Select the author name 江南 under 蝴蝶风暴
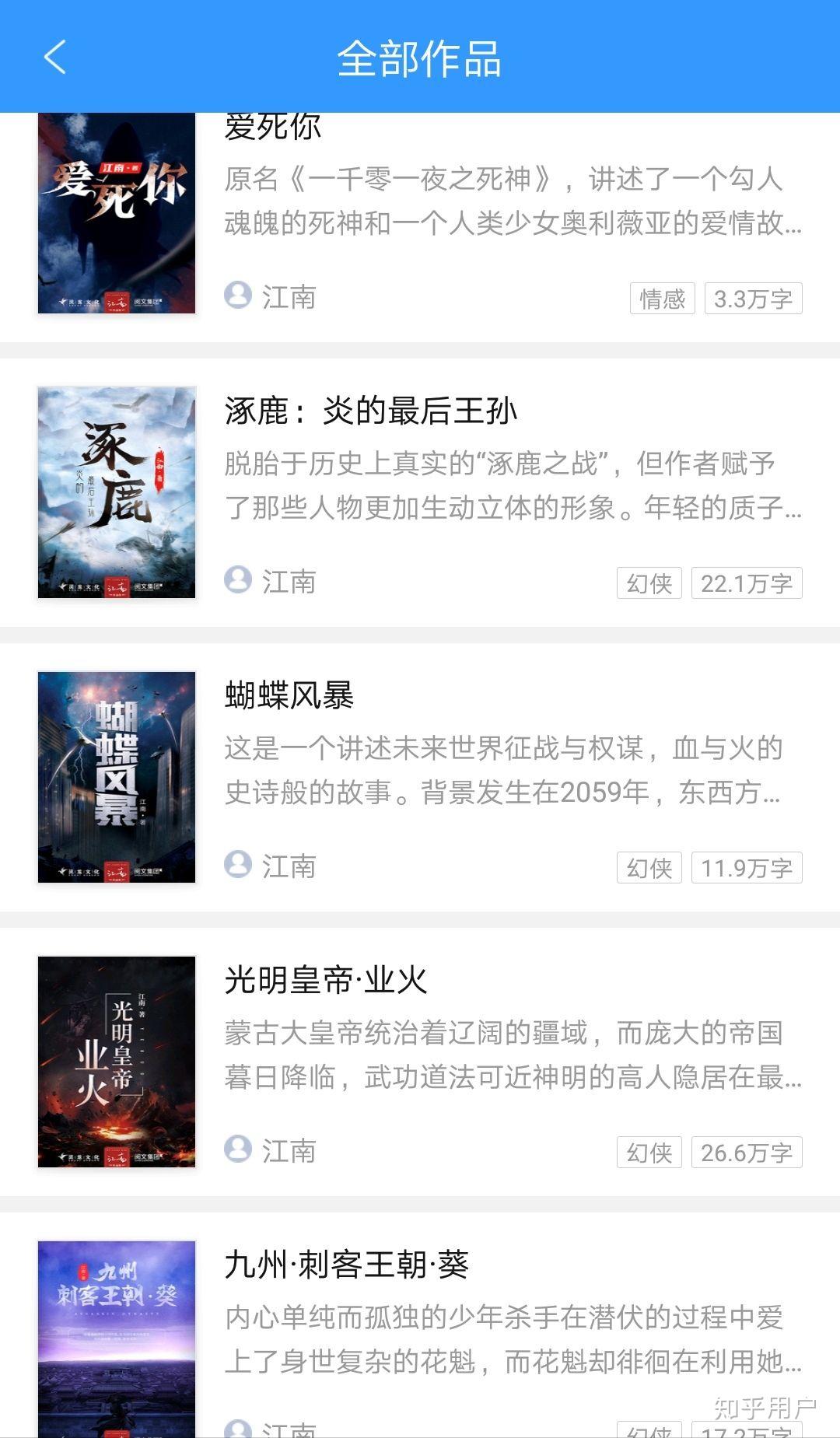Image resolution: width=840 pixels, height=1438 pixels. [288, 866]
